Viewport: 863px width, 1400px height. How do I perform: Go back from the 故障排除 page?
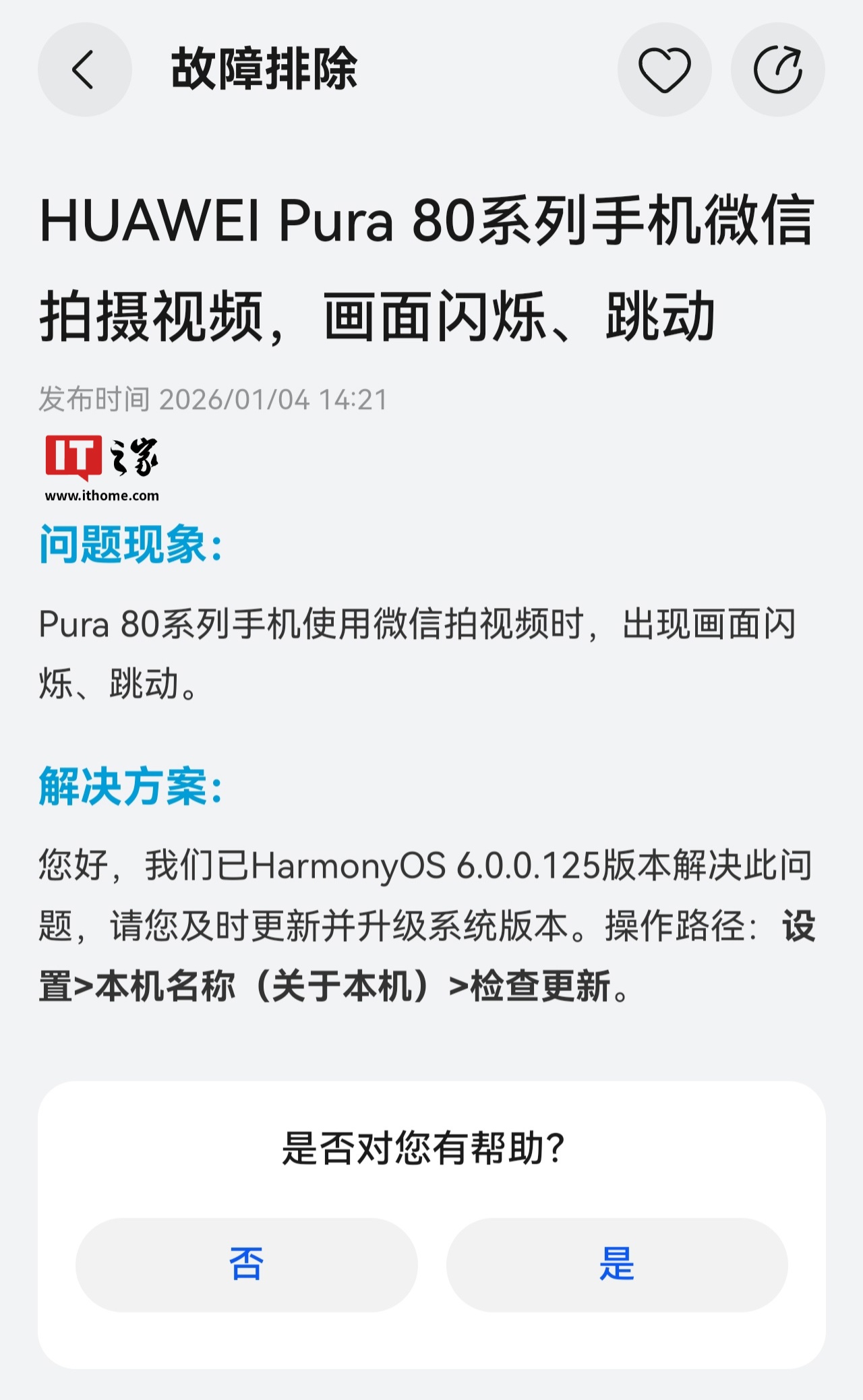[x=84, y=69]
